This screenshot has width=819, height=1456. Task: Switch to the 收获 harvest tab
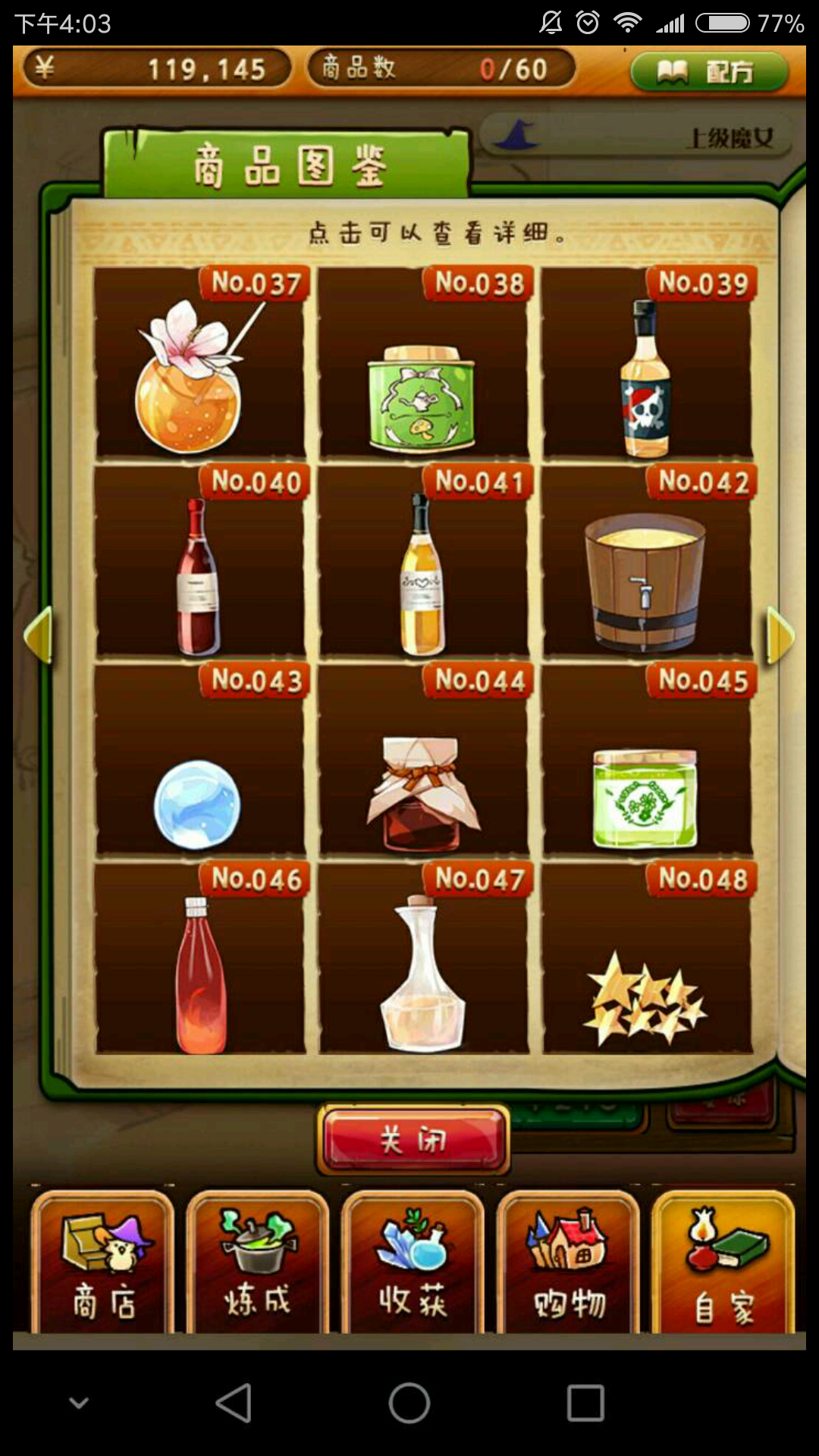(413, 1263)
